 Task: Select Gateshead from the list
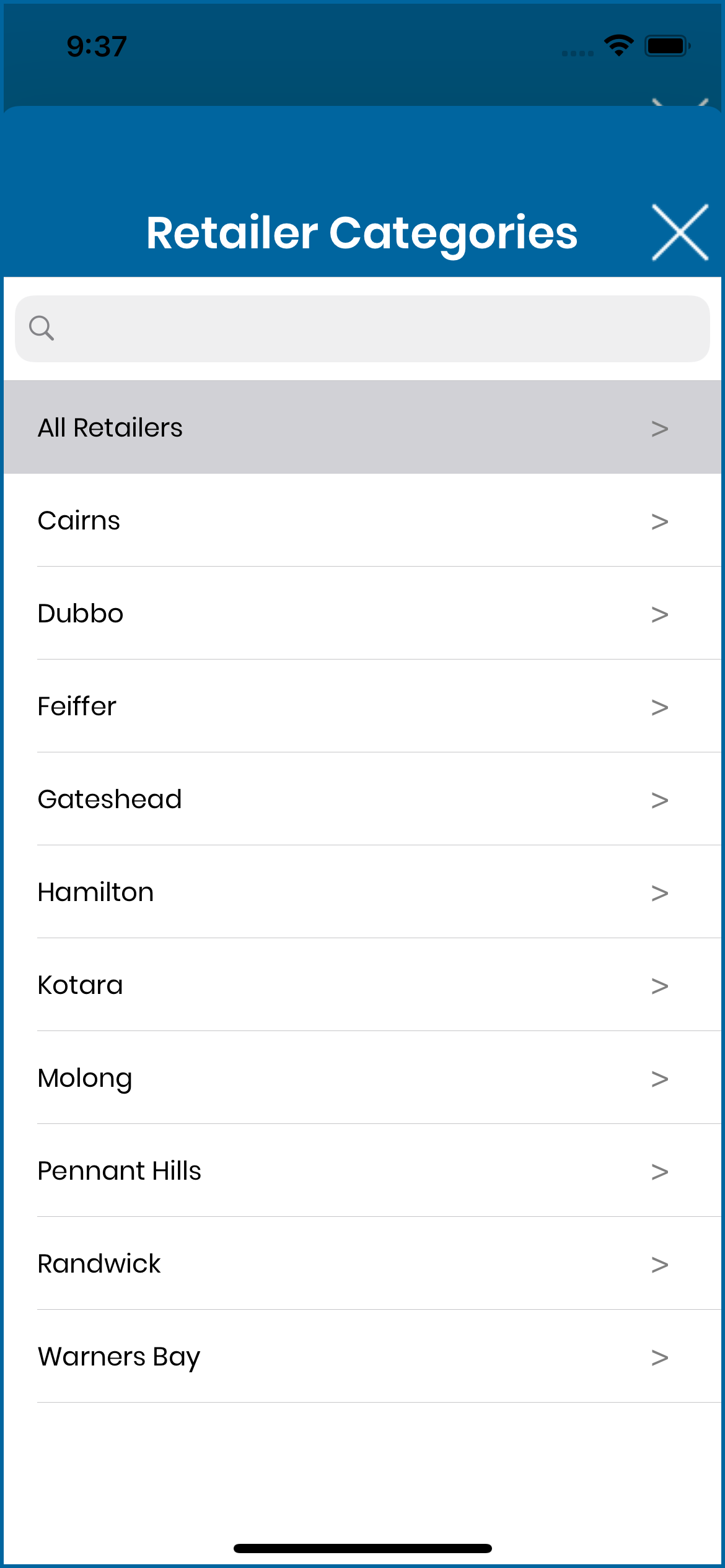pyautogui.click(x=362, y=799)
